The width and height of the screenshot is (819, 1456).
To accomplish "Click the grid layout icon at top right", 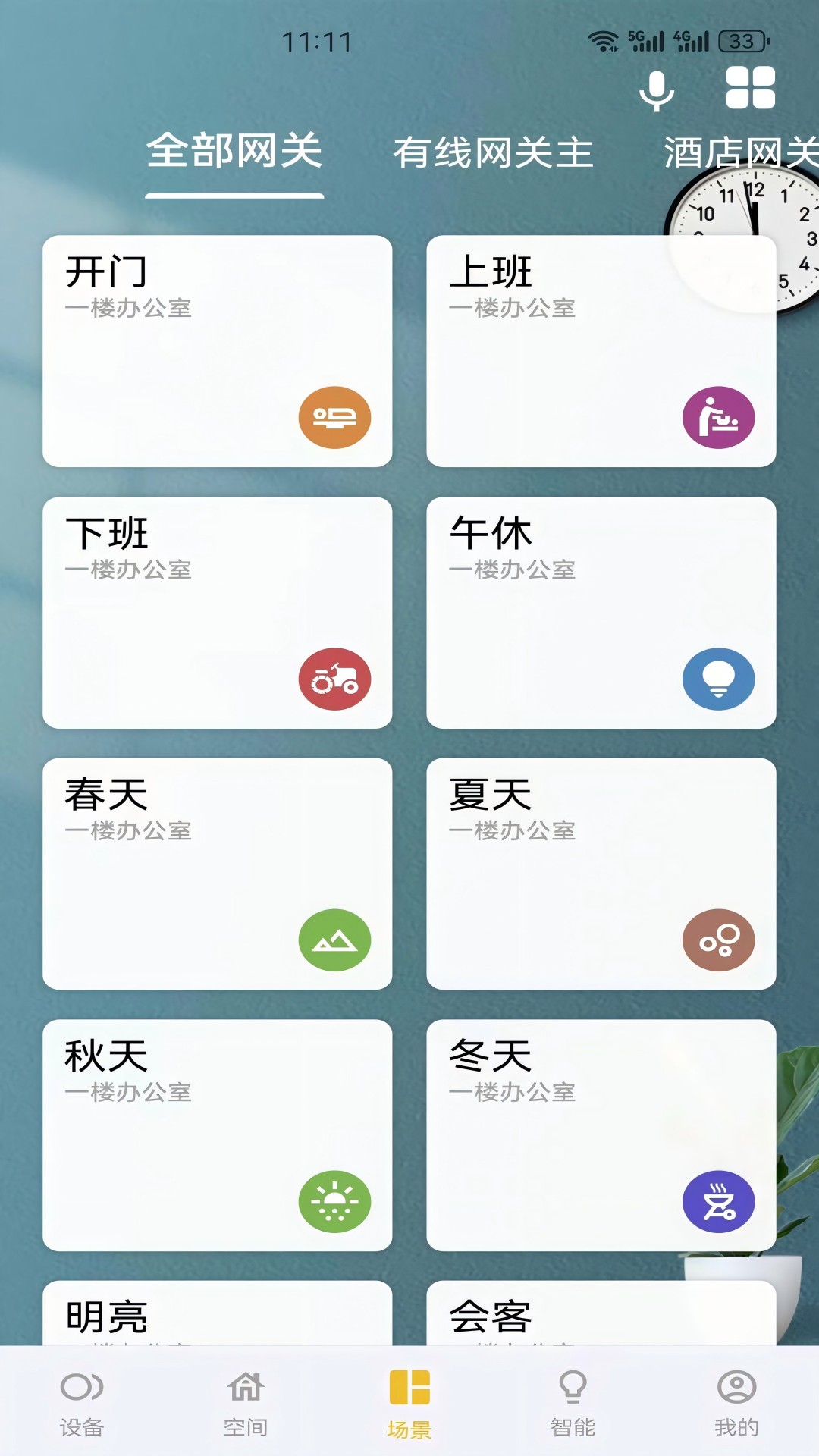I will [x=751, y=89].
